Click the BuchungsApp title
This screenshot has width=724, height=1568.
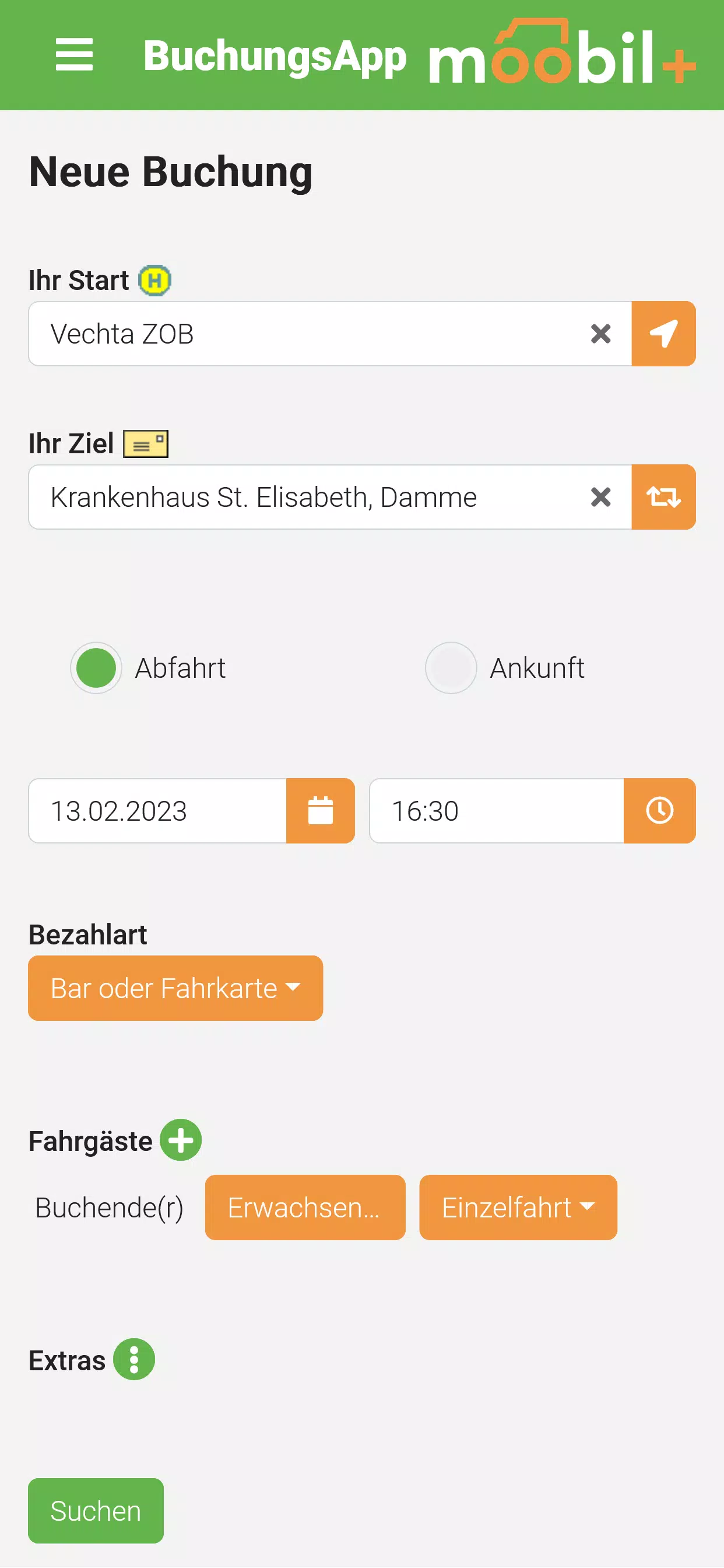[275, 56]
